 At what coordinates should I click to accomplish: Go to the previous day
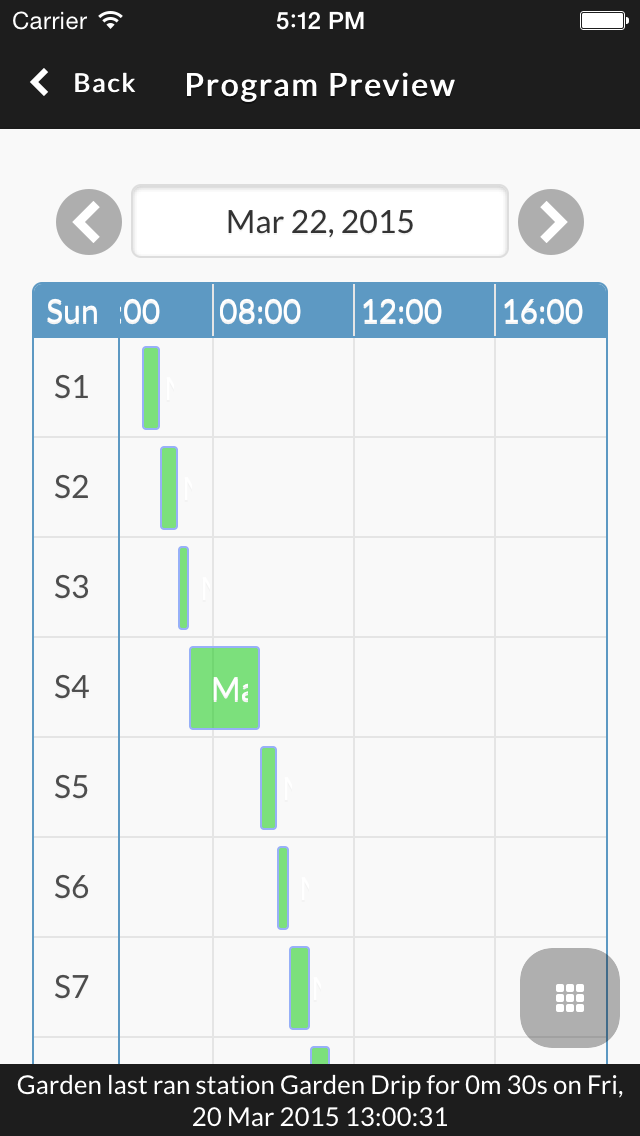point(89,222)
